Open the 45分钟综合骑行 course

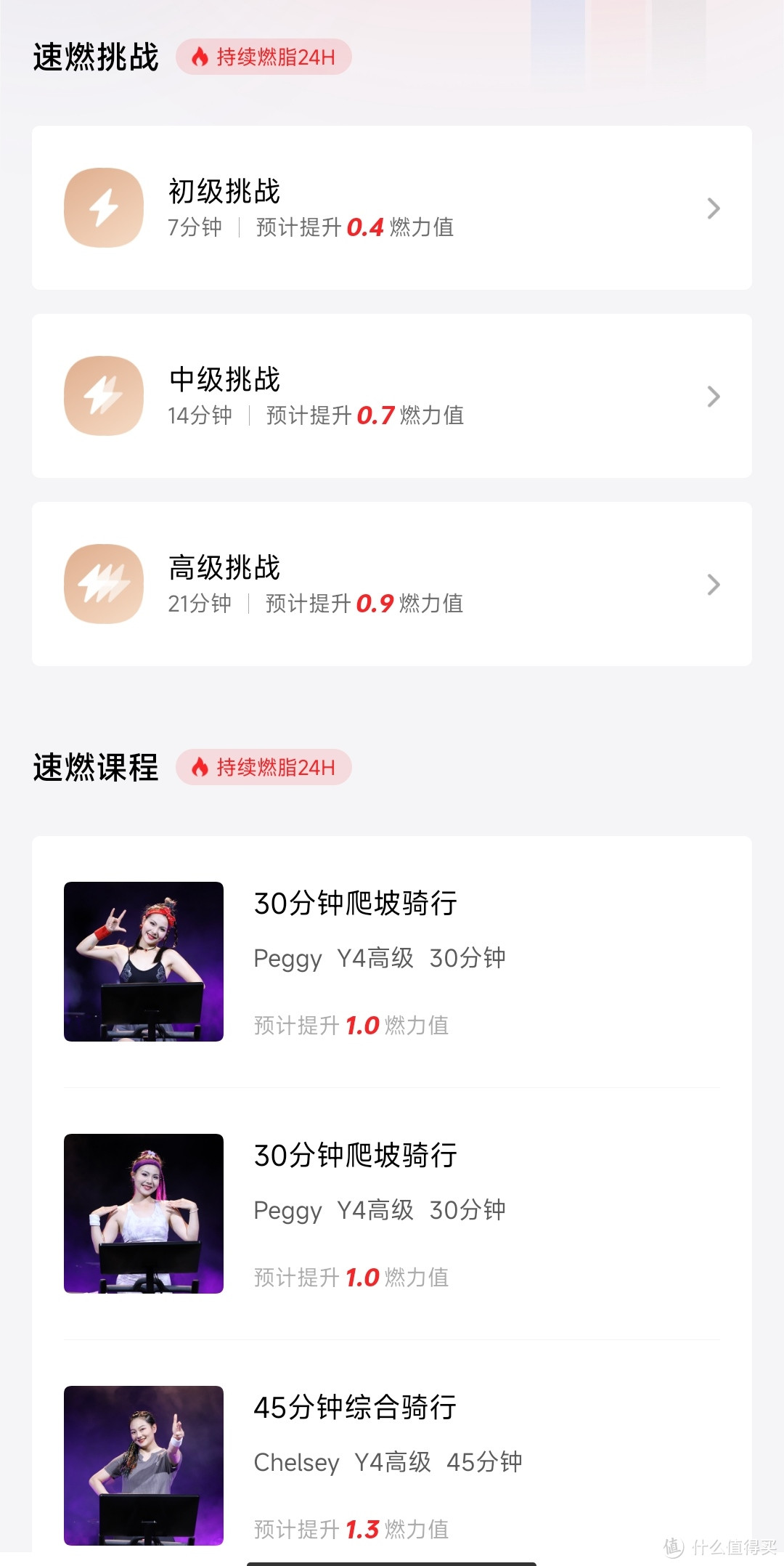point(355,1407)
